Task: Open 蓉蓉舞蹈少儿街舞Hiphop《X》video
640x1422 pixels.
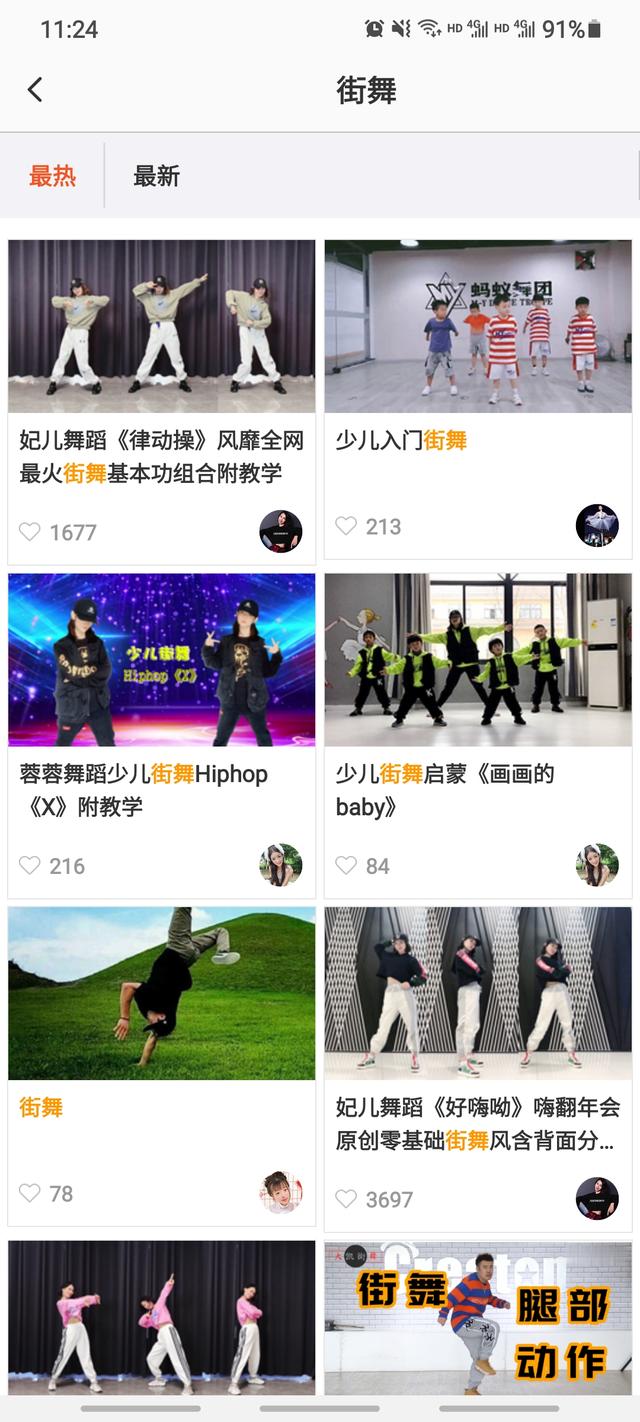Action: pyautogui.click(x=162, y=660)
